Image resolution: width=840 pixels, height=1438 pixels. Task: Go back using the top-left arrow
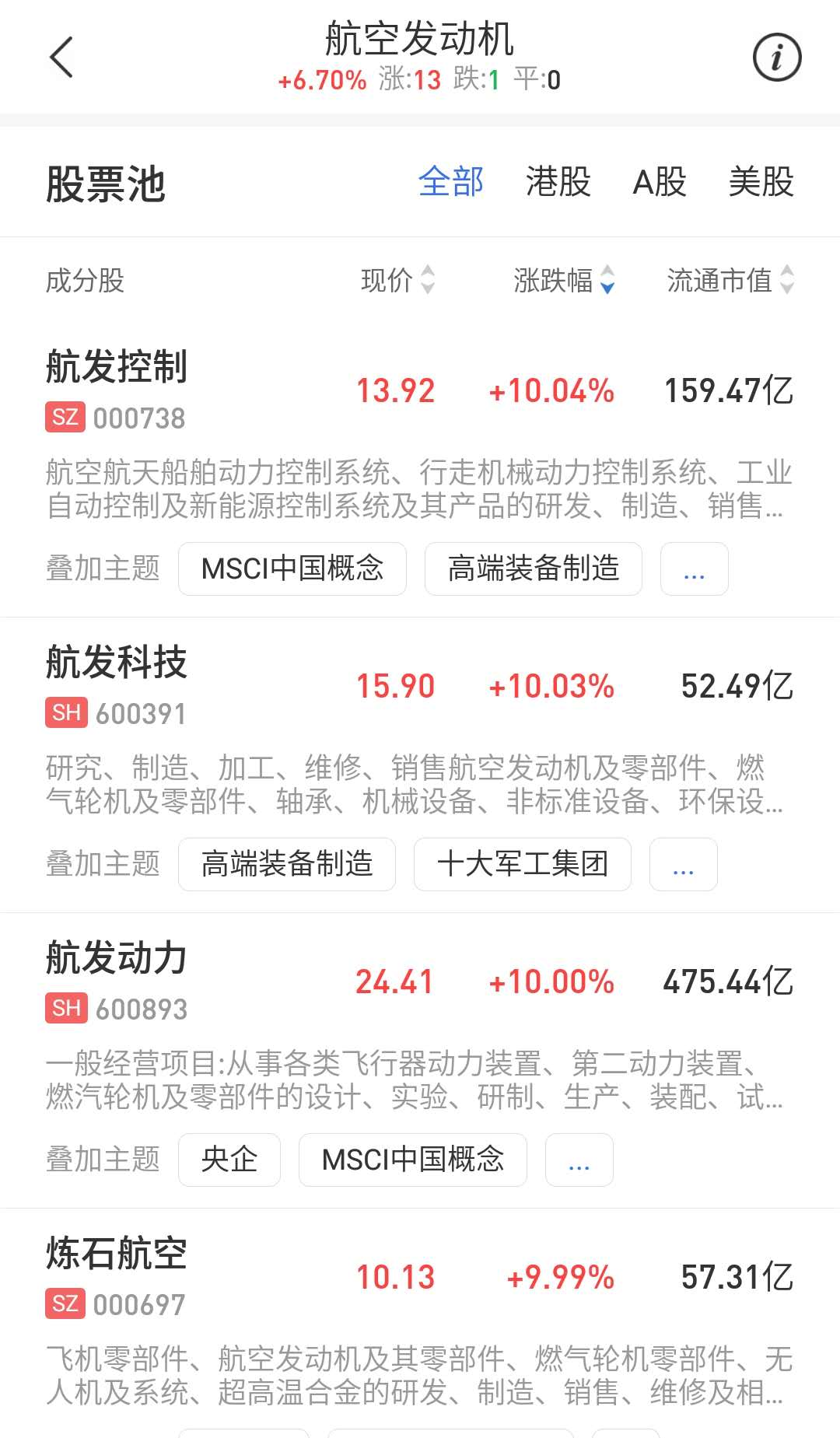coord(61,57)
